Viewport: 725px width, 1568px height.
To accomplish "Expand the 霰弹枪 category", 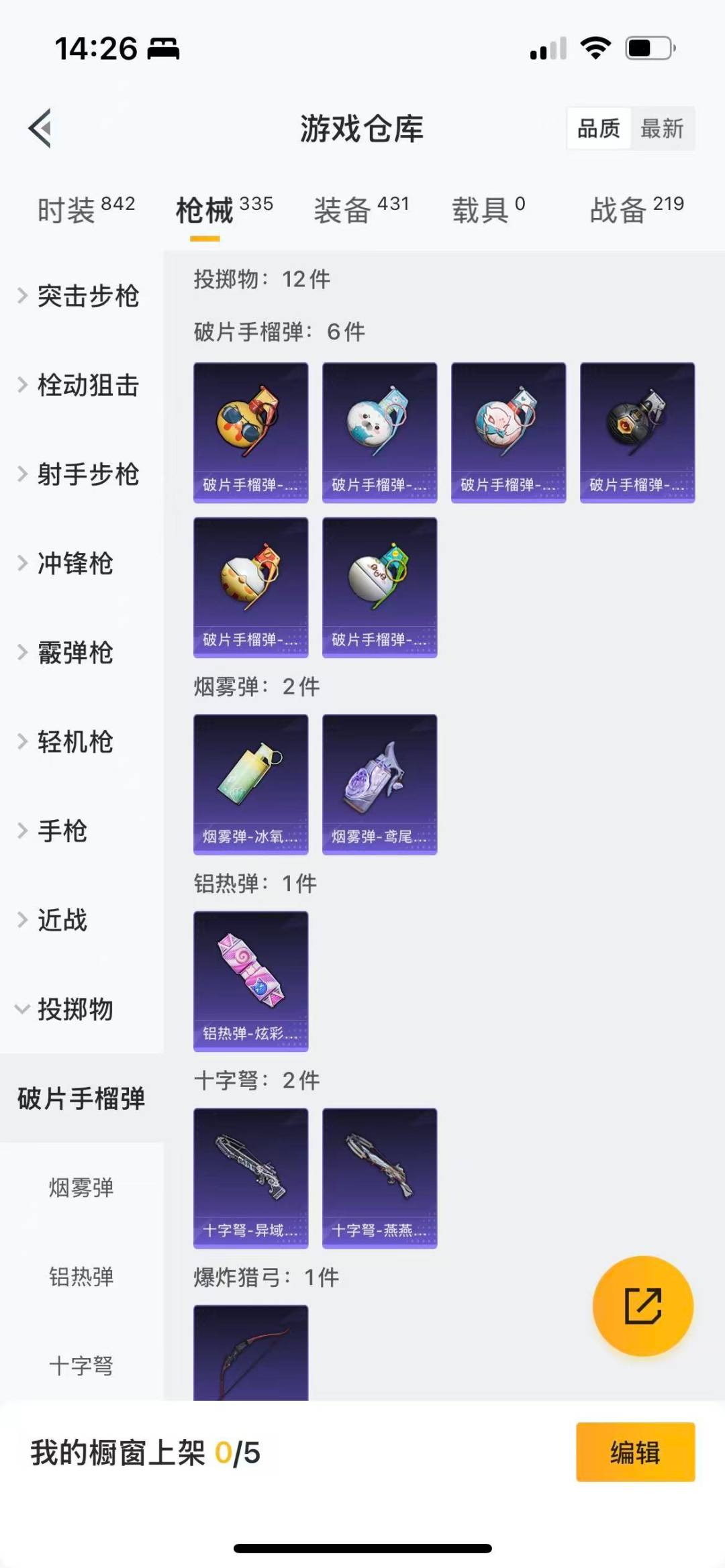I will (x=74, y=653).
